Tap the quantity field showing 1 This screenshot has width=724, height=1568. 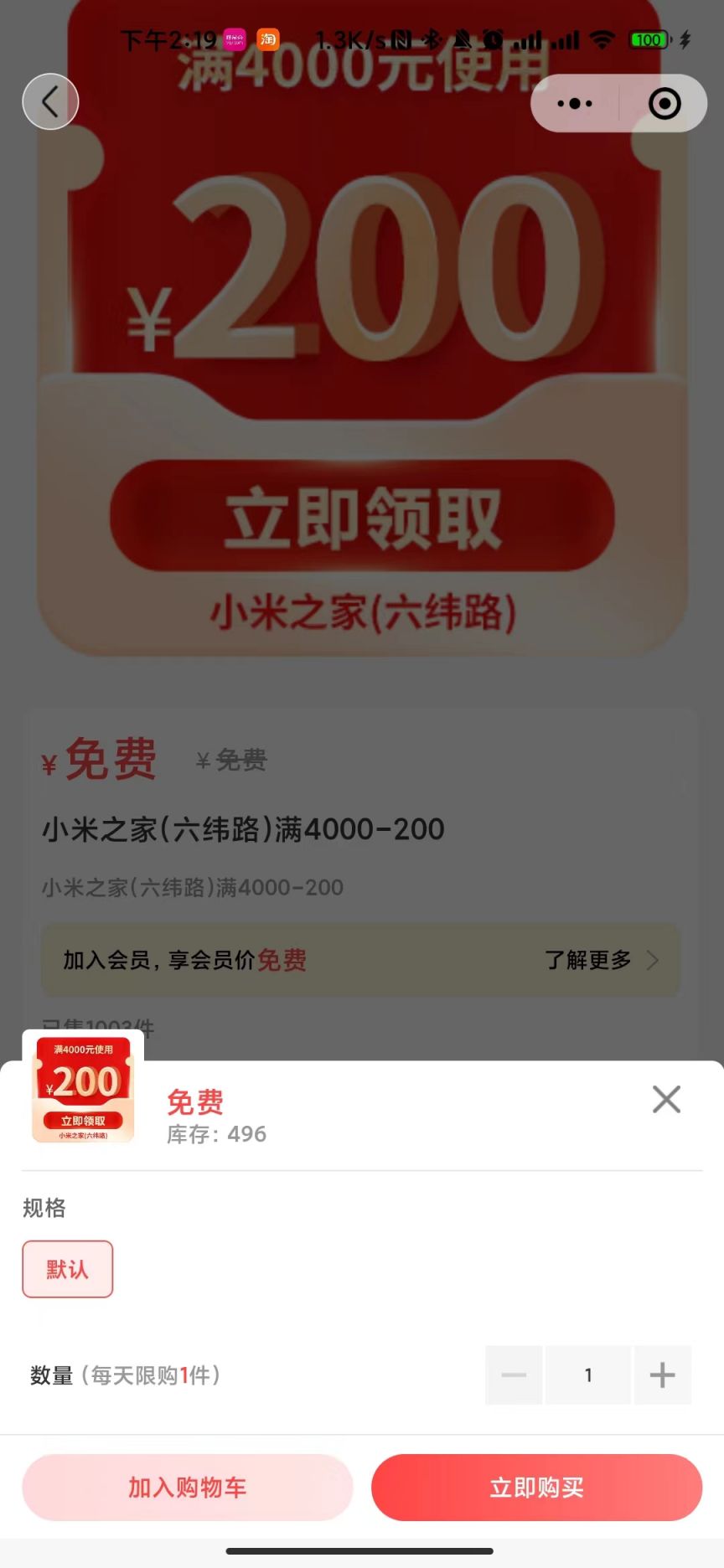(588, 1375)
